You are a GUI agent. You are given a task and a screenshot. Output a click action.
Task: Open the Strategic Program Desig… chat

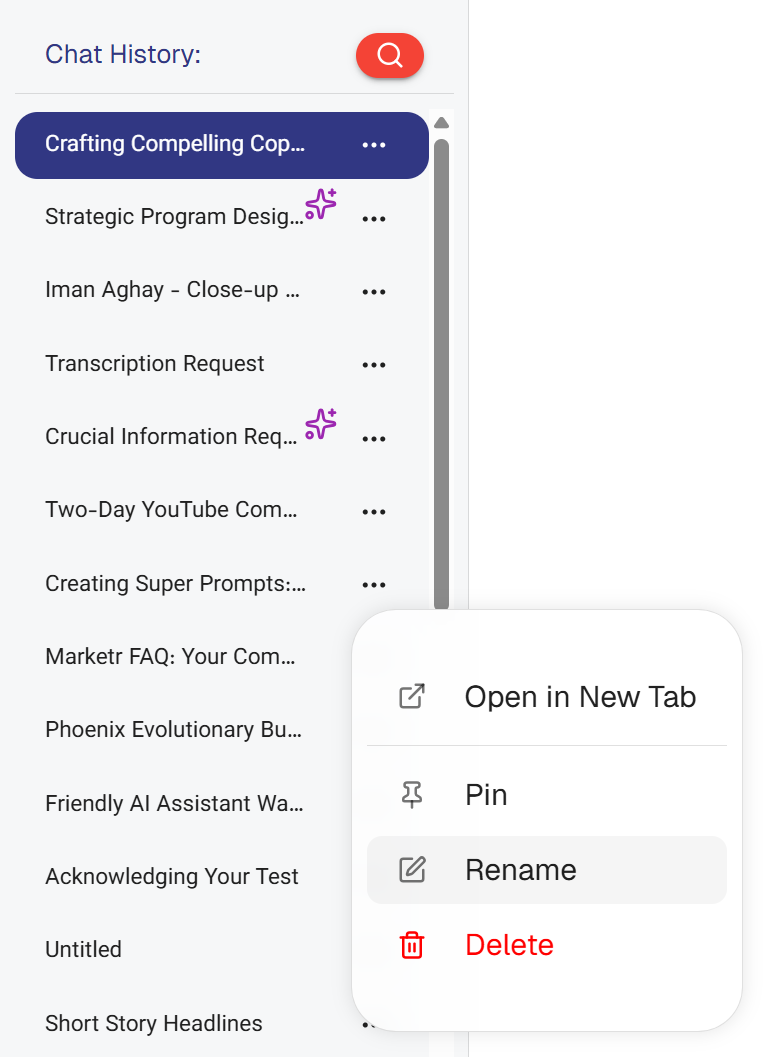tap(173, 217)
